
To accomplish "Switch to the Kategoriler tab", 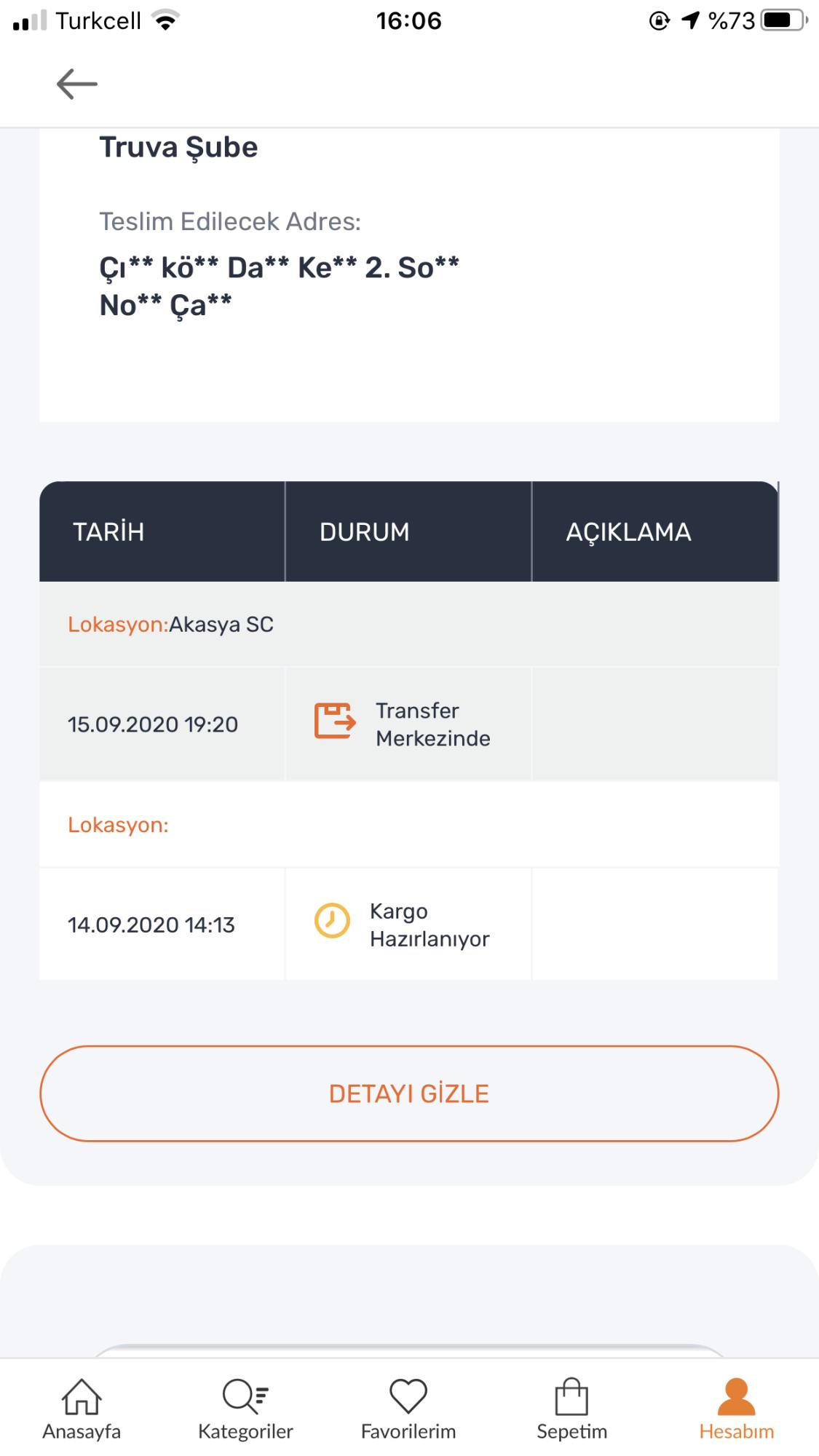I will [245, 1409].
